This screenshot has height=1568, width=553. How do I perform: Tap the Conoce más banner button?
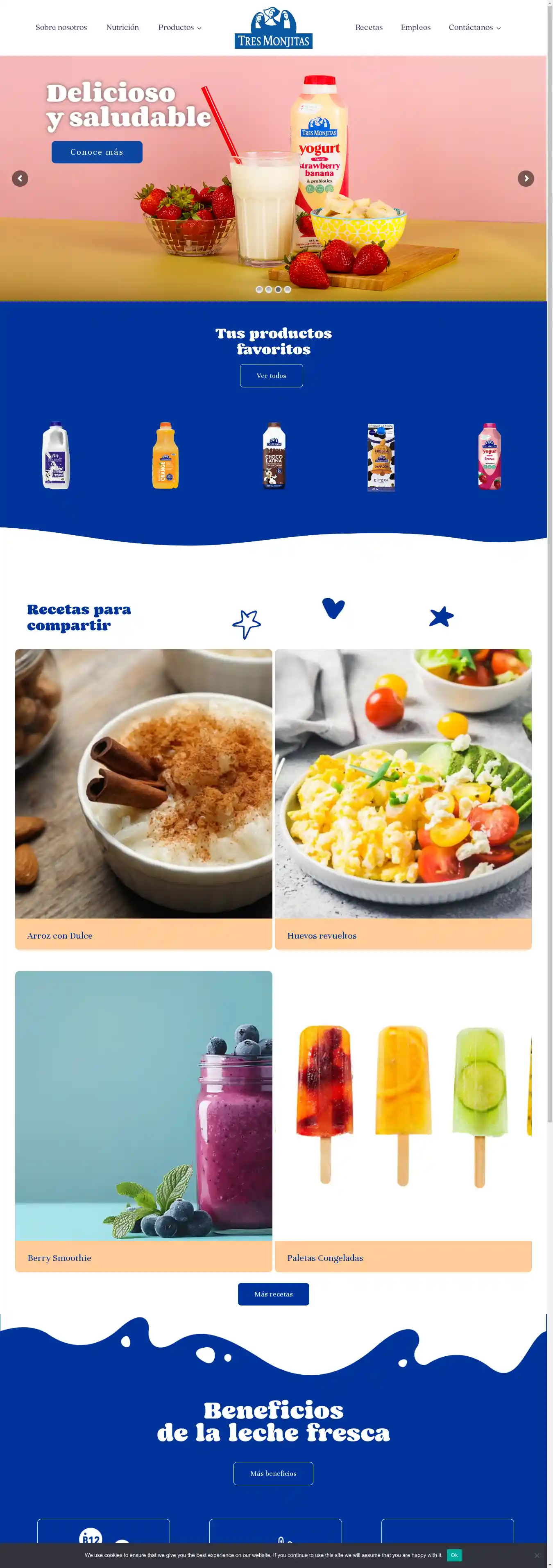tap(97, 152)
